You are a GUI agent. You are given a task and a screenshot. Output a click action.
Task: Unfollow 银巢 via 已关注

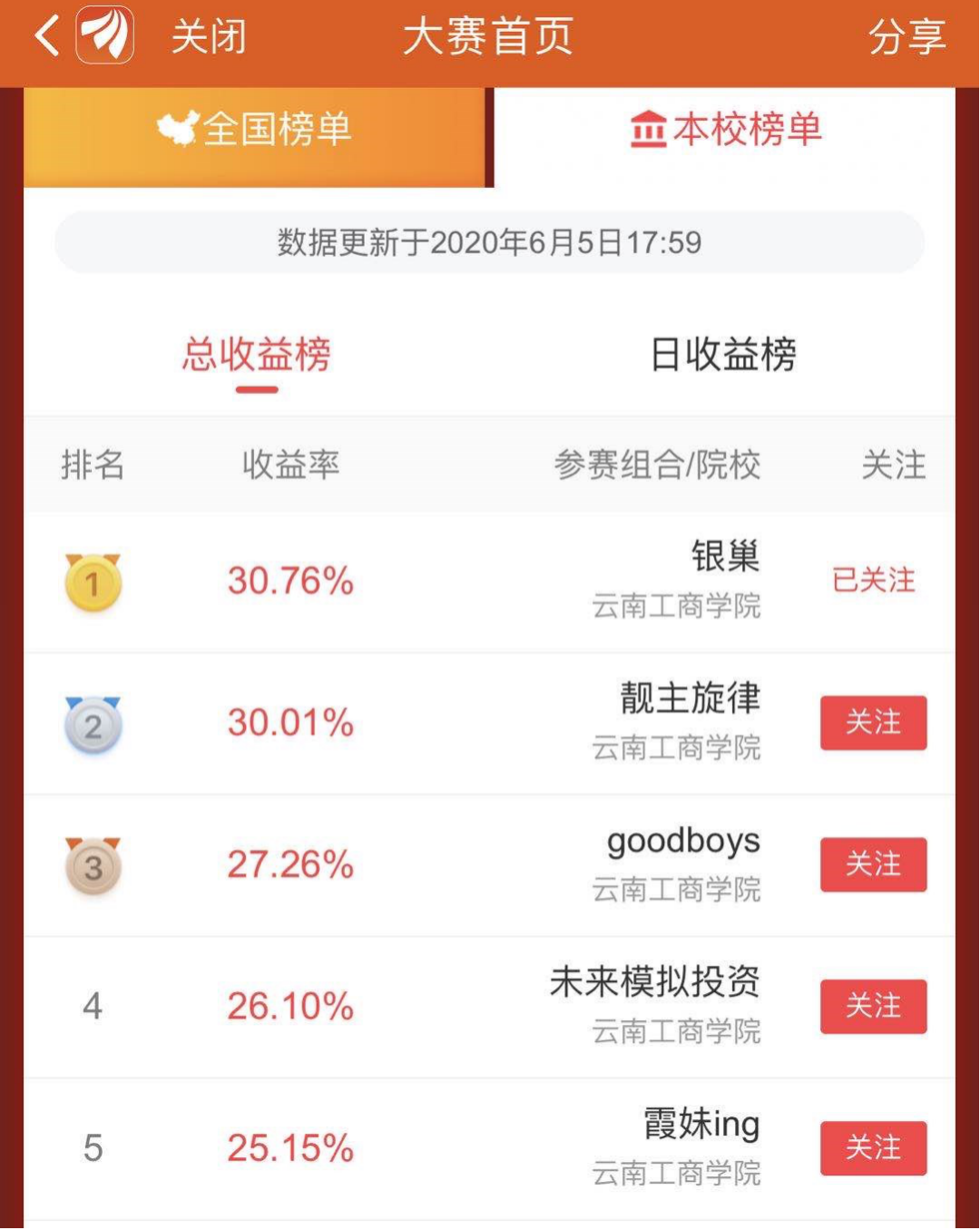tap(873, 580)
